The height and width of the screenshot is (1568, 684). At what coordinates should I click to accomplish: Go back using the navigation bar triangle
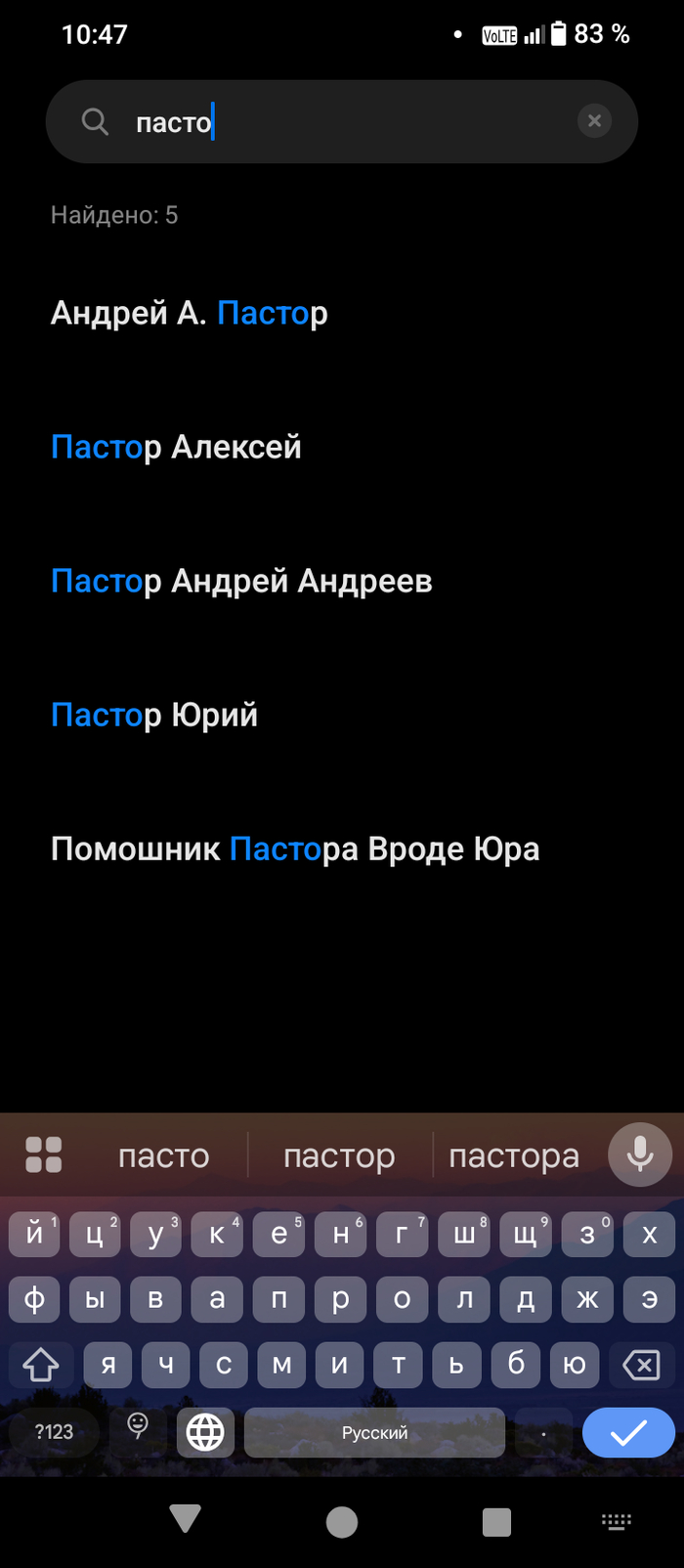coord(185,1518)
